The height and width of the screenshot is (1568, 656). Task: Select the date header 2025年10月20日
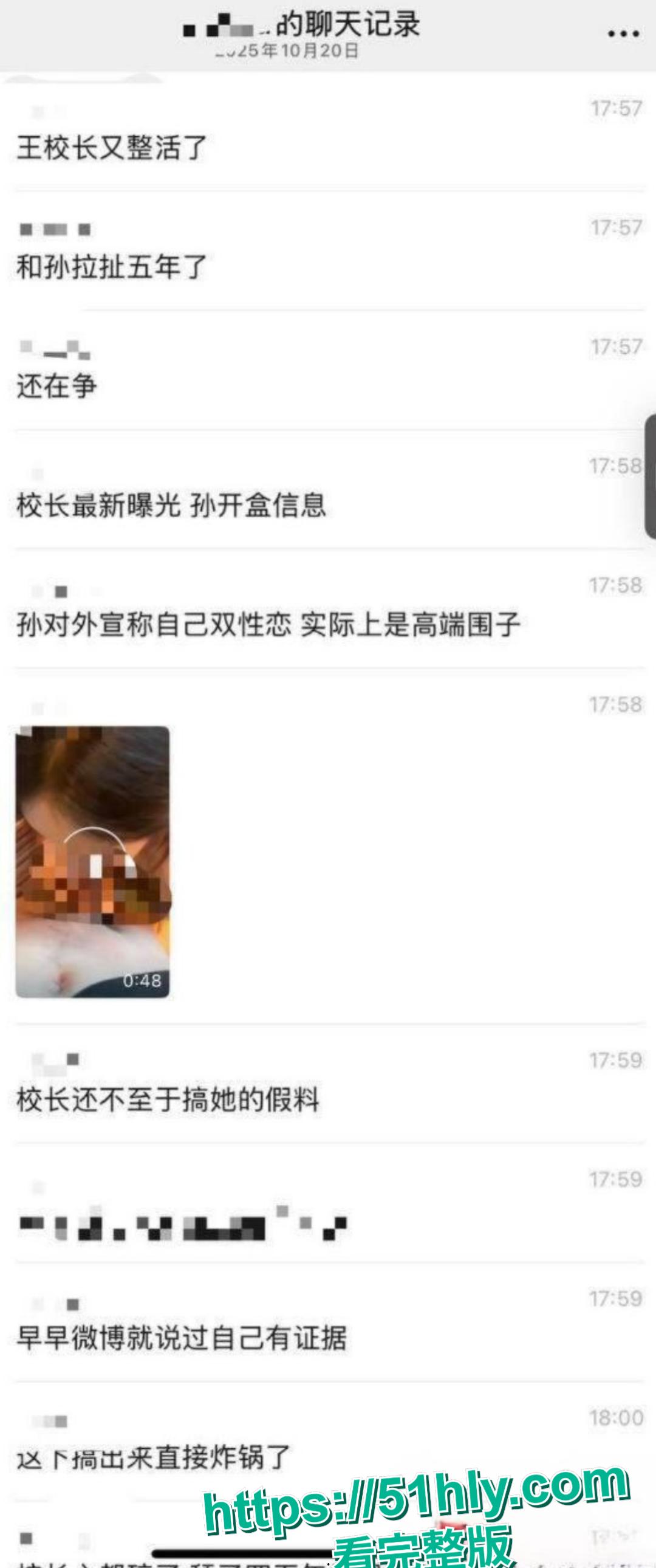coord(286,52)
